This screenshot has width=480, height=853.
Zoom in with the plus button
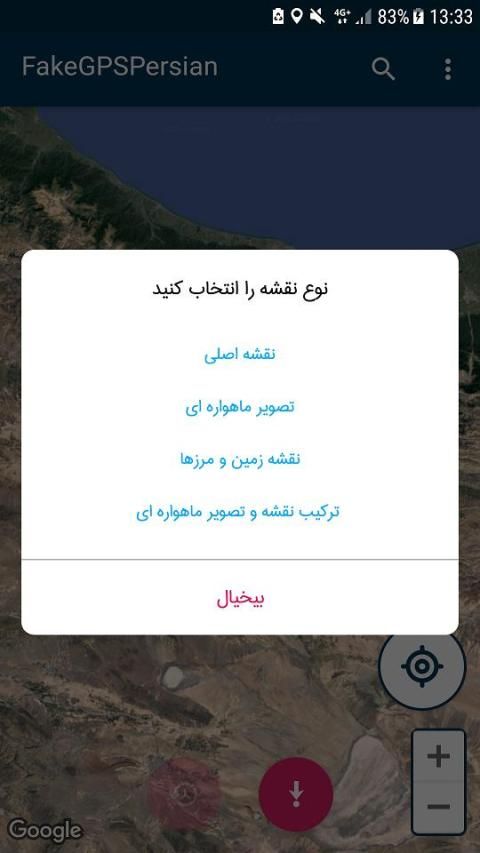click(x=438, y=757)
